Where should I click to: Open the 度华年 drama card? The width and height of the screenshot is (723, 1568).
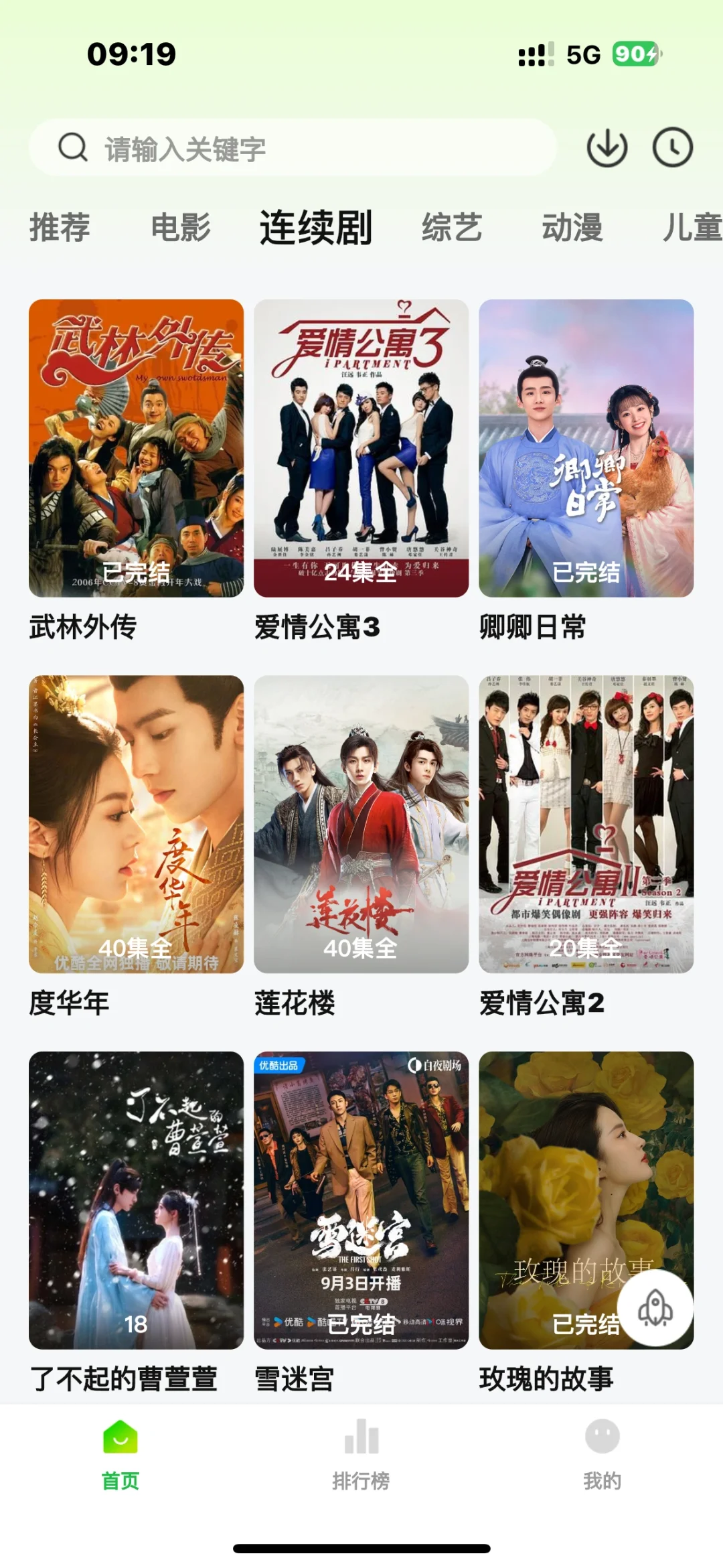pyautogui.click(x=136, y=824)
